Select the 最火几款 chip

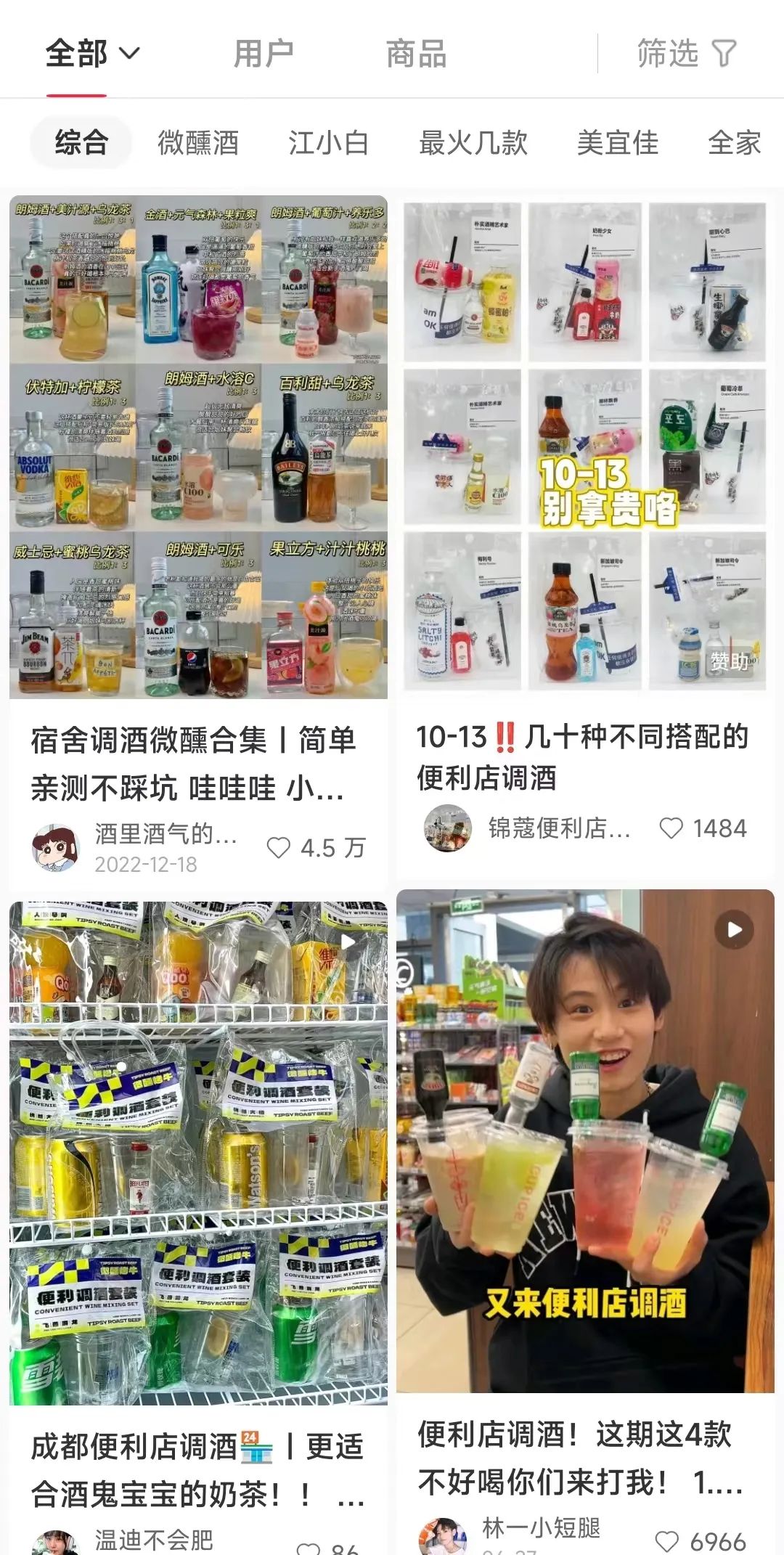[x=473, y=142]
